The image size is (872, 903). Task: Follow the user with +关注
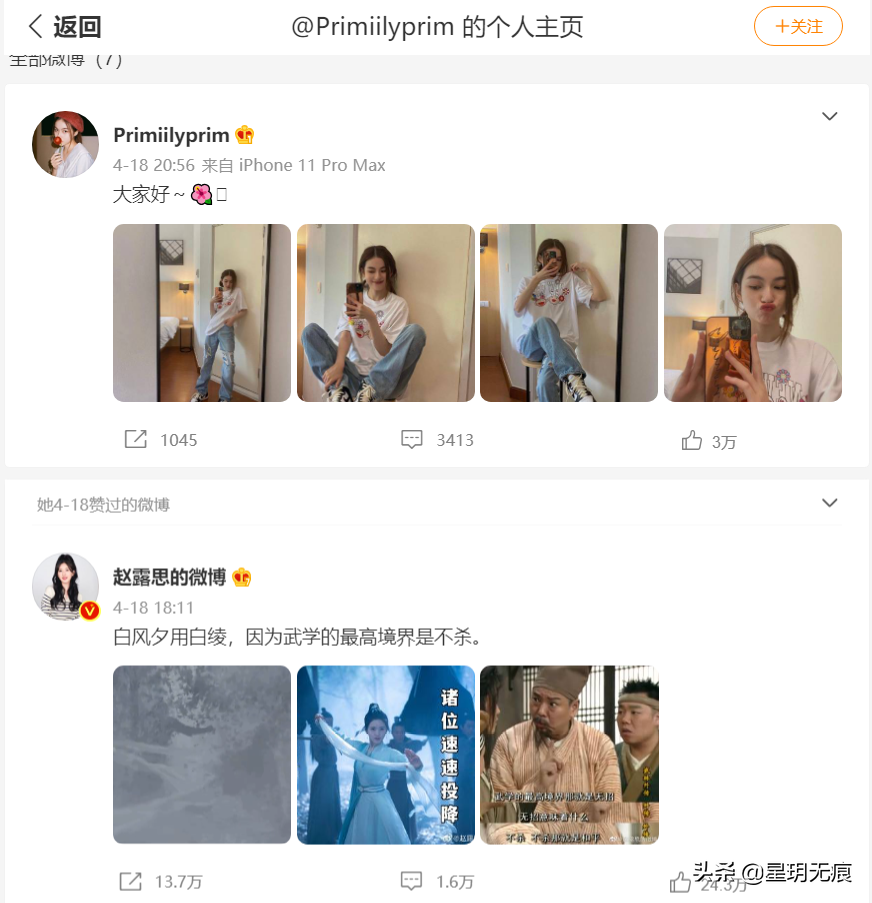coord(798,27)
